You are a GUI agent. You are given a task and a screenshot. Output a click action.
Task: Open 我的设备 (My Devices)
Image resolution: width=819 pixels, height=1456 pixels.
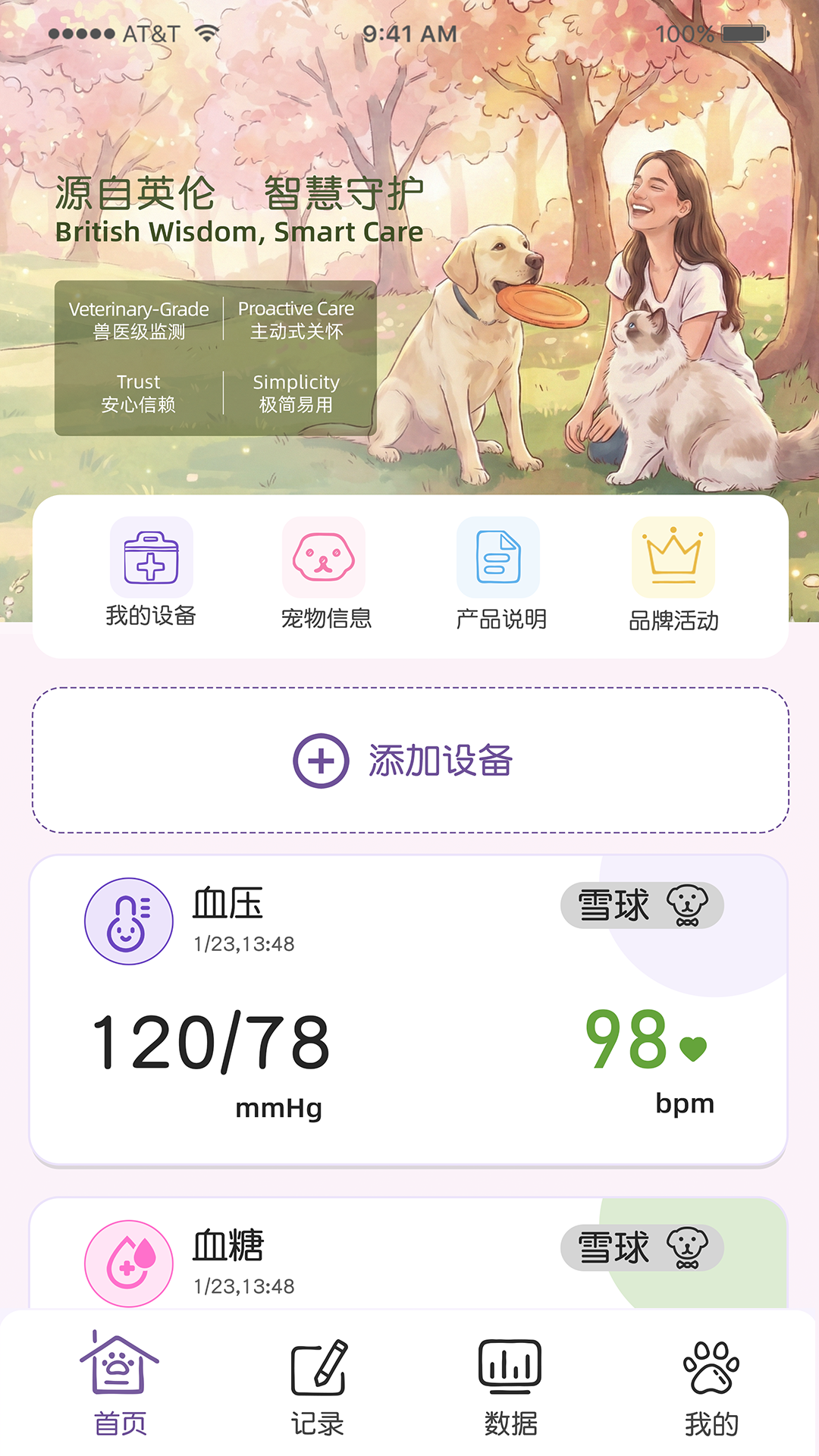[151, 573]
